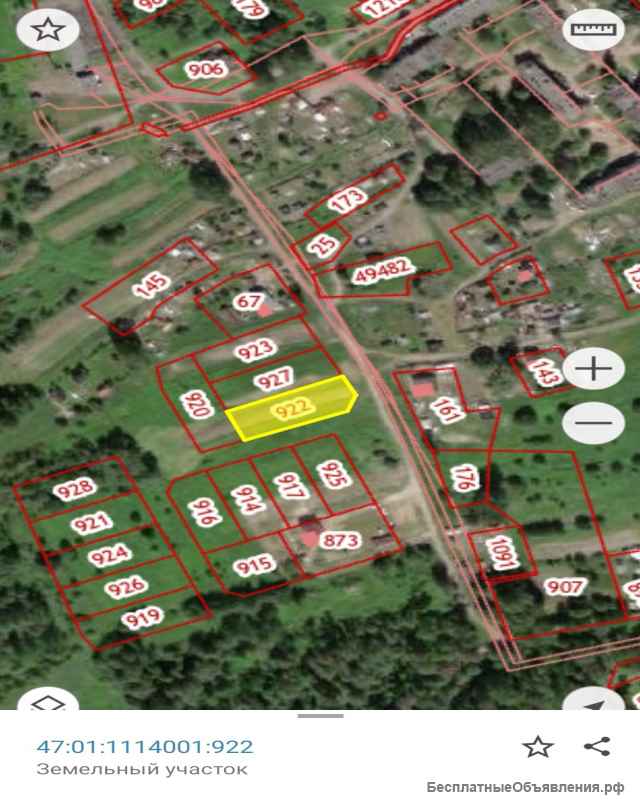Center map on my location
Viewport: 640px width, 800px height.
click(x=594, y=701)
